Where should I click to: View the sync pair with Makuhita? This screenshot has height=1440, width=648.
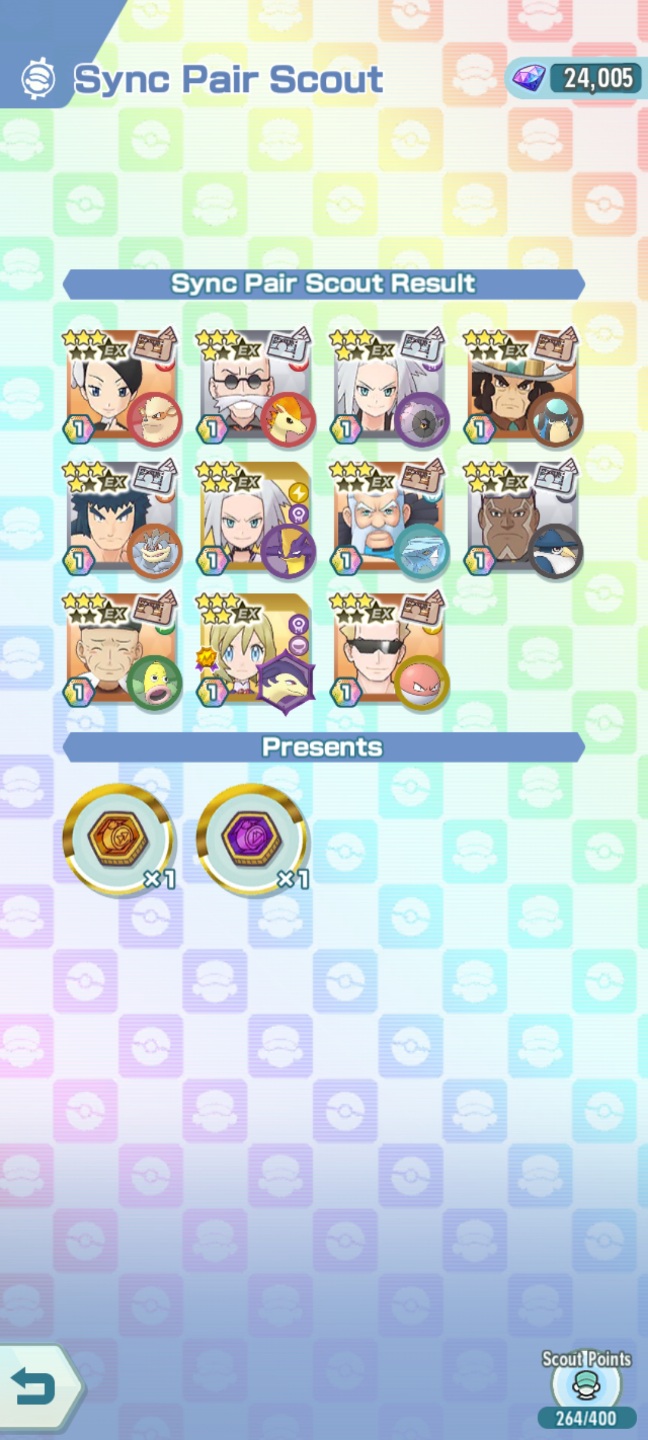point(122,385)
